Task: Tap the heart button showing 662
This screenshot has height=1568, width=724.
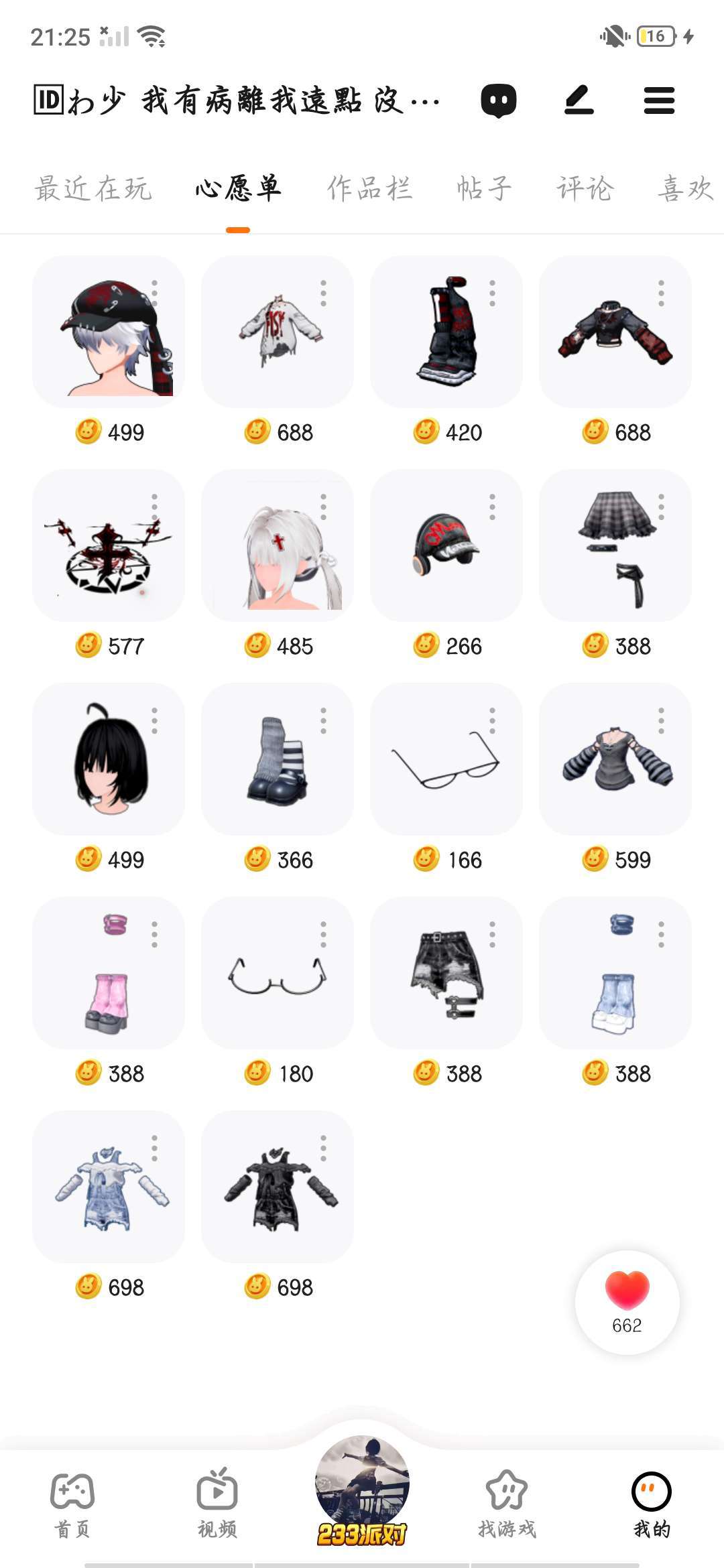Action: (x=627, y=1302)
